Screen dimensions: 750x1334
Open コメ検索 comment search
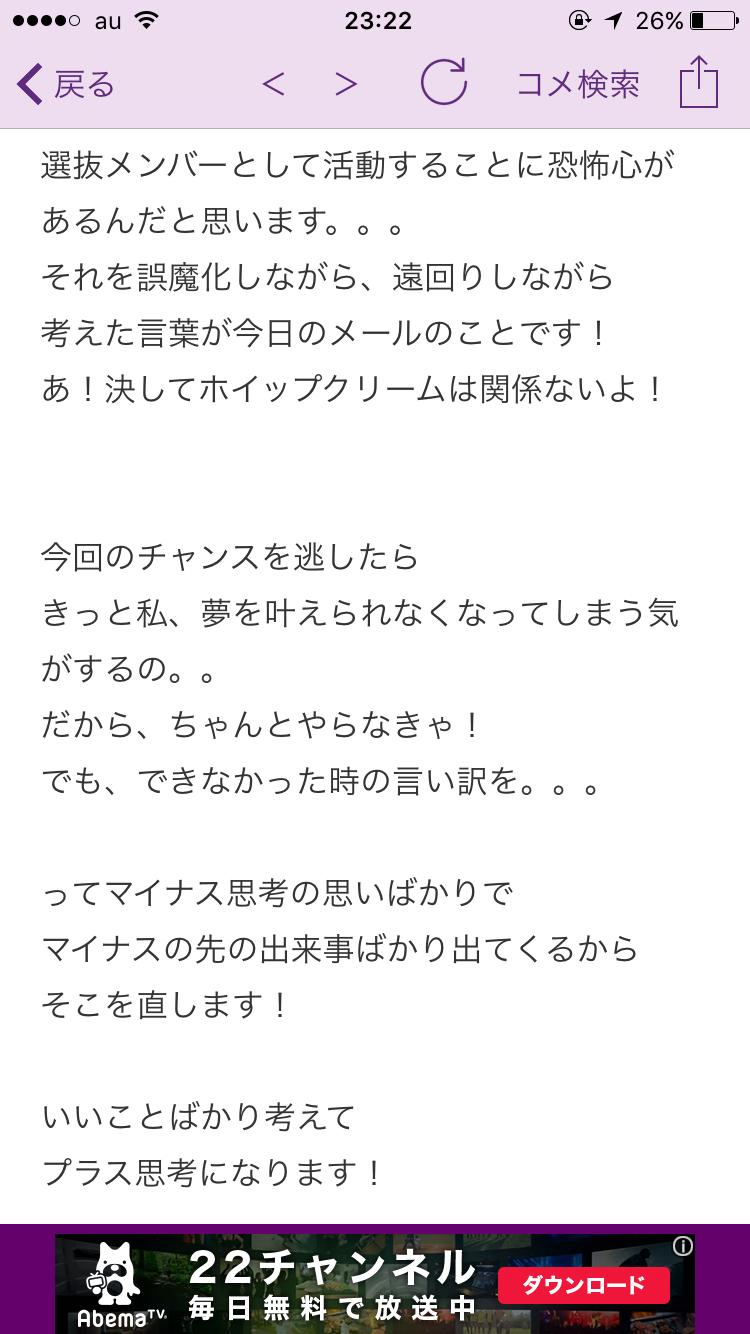[x=577, y=85]
